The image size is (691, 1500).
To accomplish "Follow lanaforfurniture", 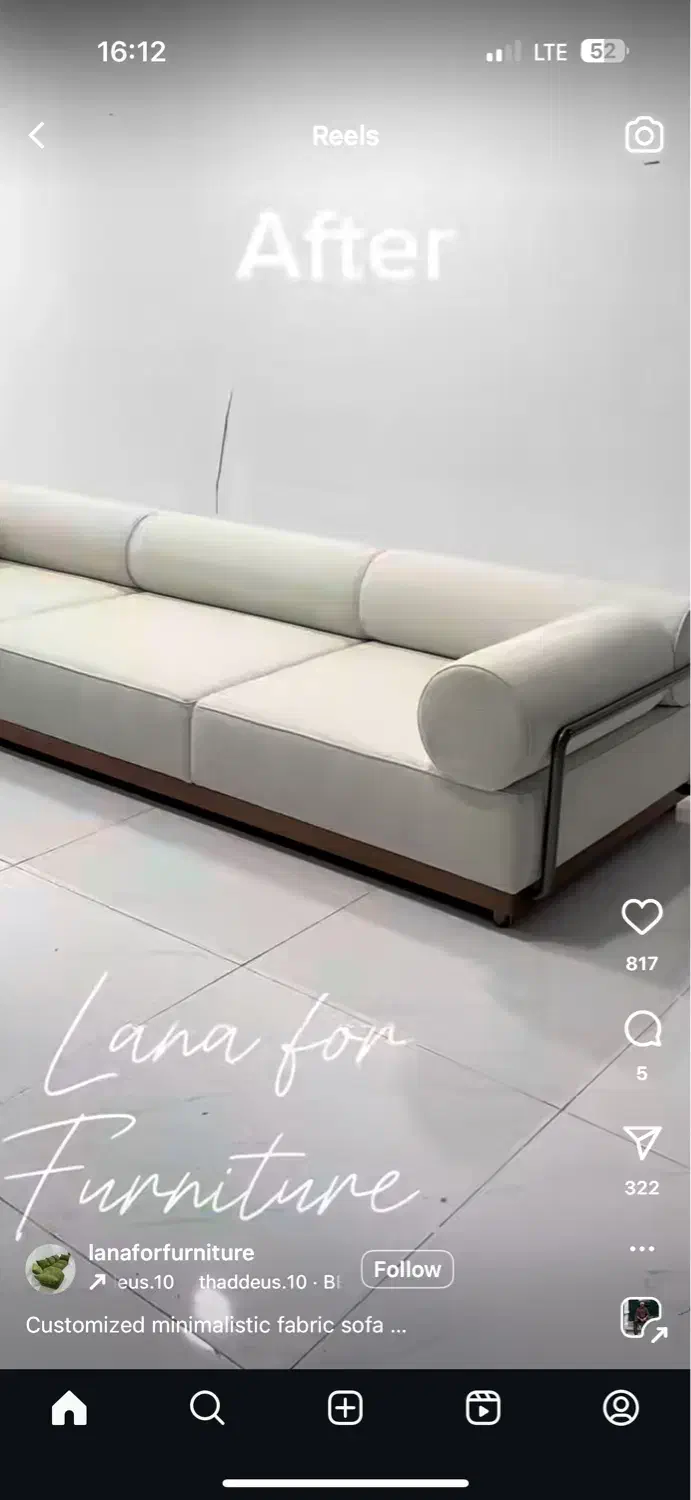I will tap(407, 1269).
